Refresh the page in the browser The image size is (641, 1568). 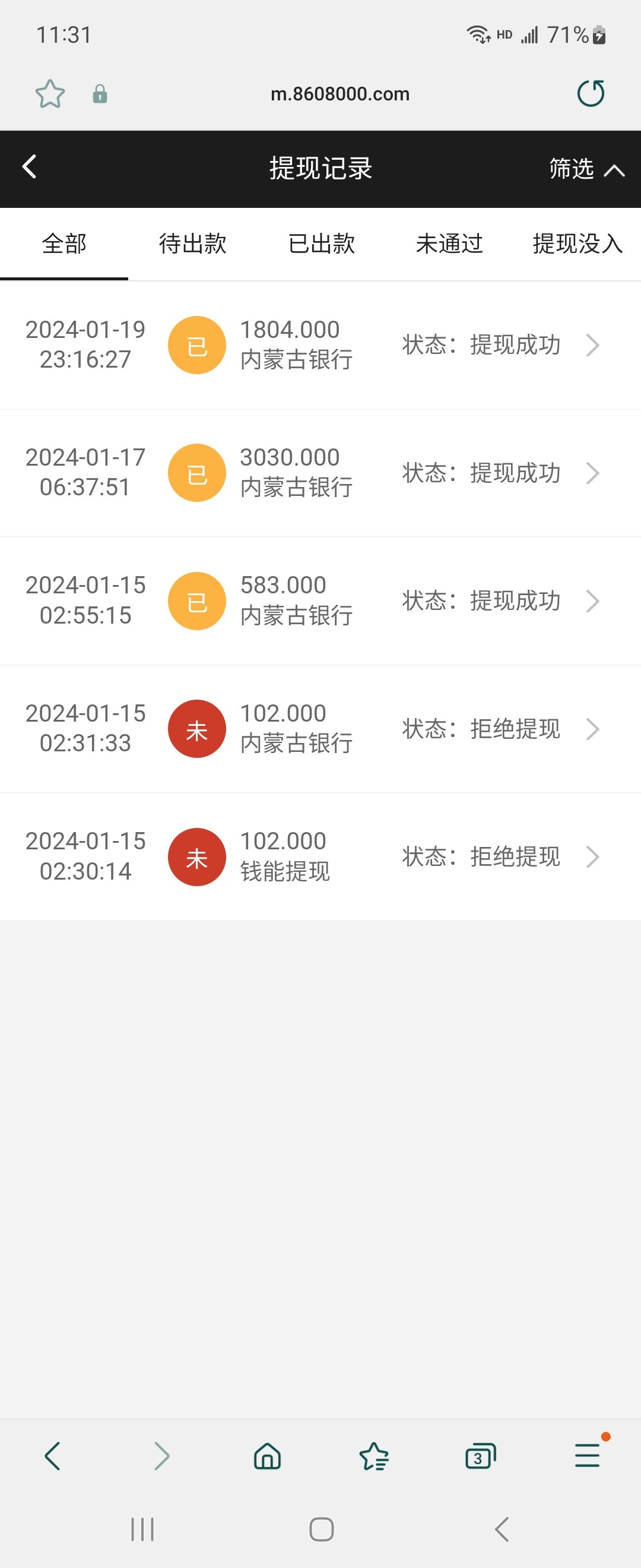tap(591, 94)
